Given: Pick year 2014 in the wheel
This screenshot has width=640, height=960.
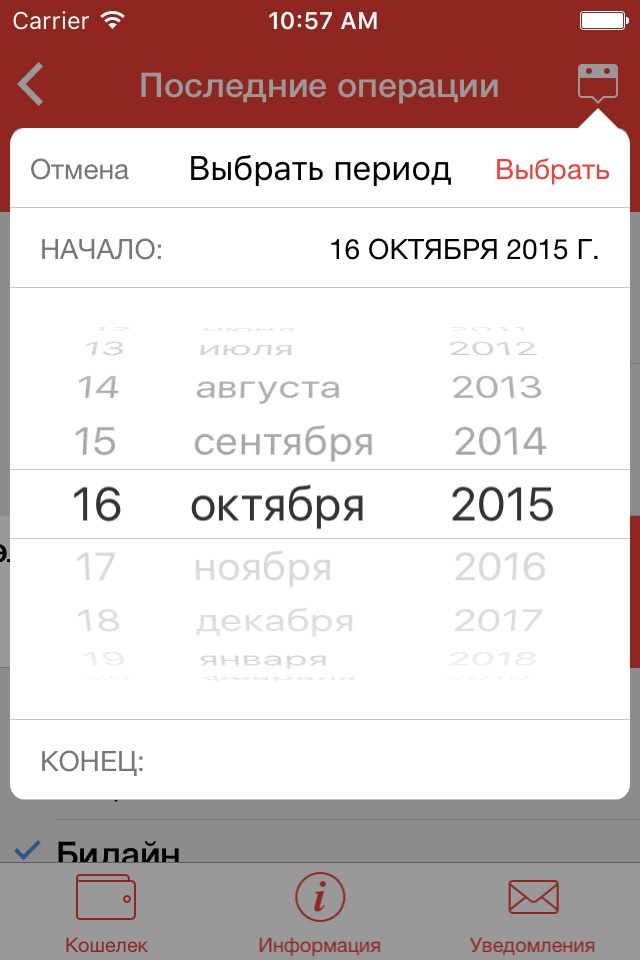Looking at the screenshot, I should click(x=500, y=442).
